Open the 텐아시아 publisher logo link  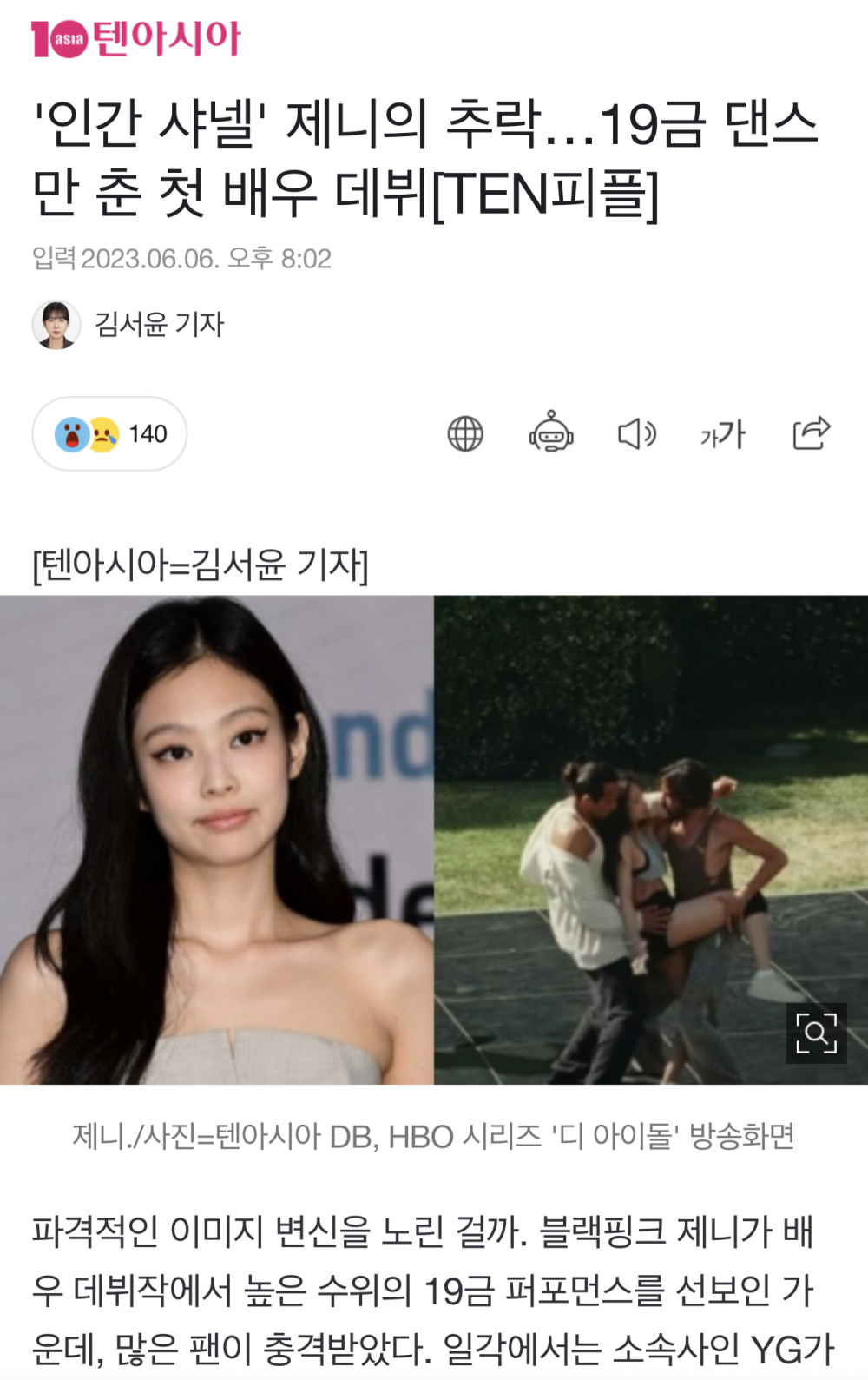click(x=136, y=38)
